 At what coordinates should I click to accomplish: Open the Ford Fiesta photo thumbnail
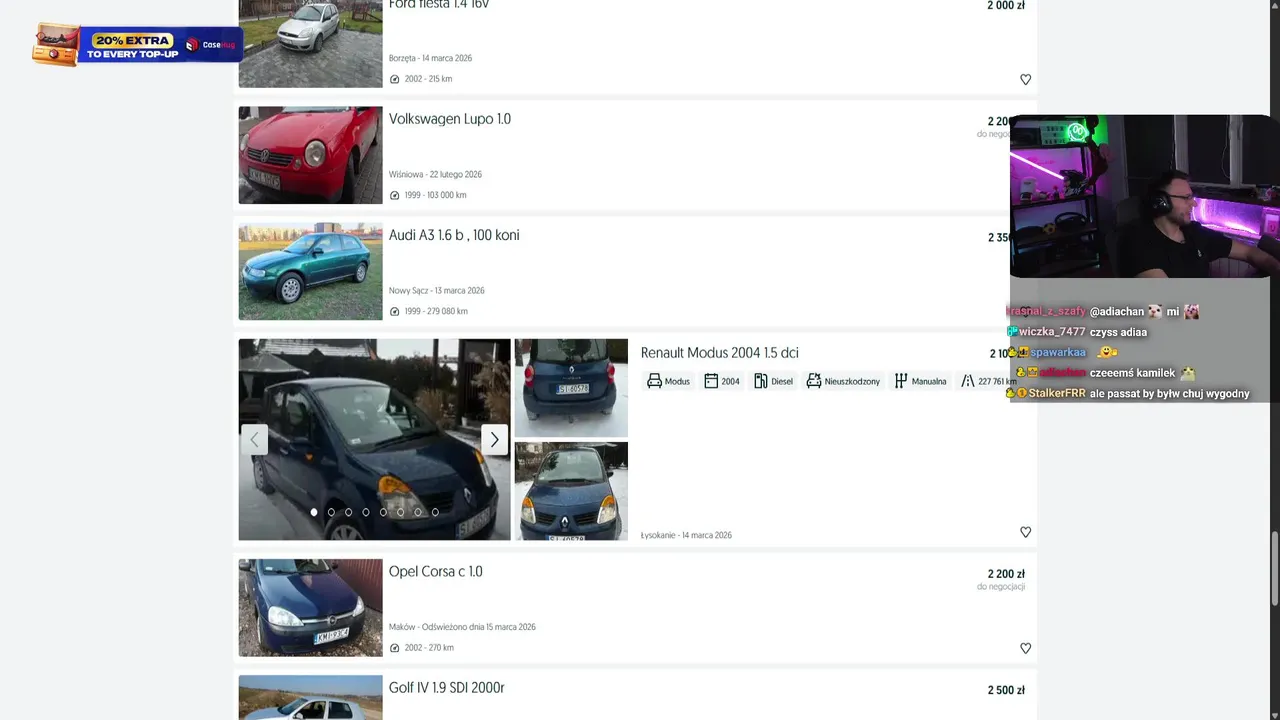[310, 44]
